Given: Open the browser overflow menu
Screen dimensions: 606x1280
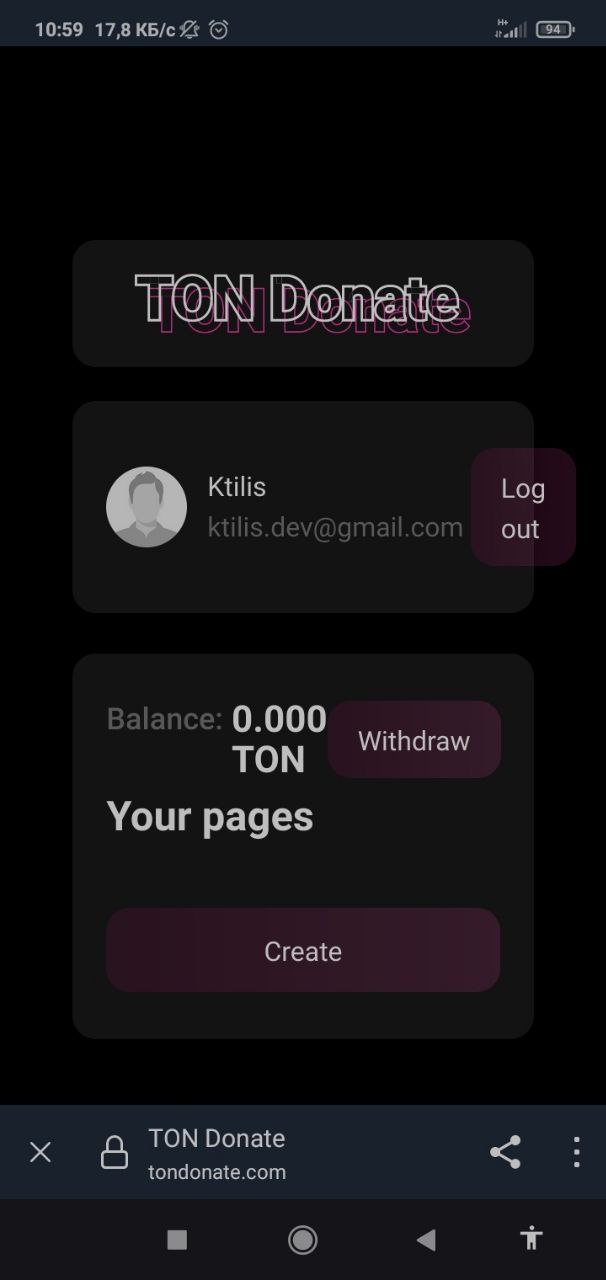Looking at the screenshot, I should (x=576, y=1152).
